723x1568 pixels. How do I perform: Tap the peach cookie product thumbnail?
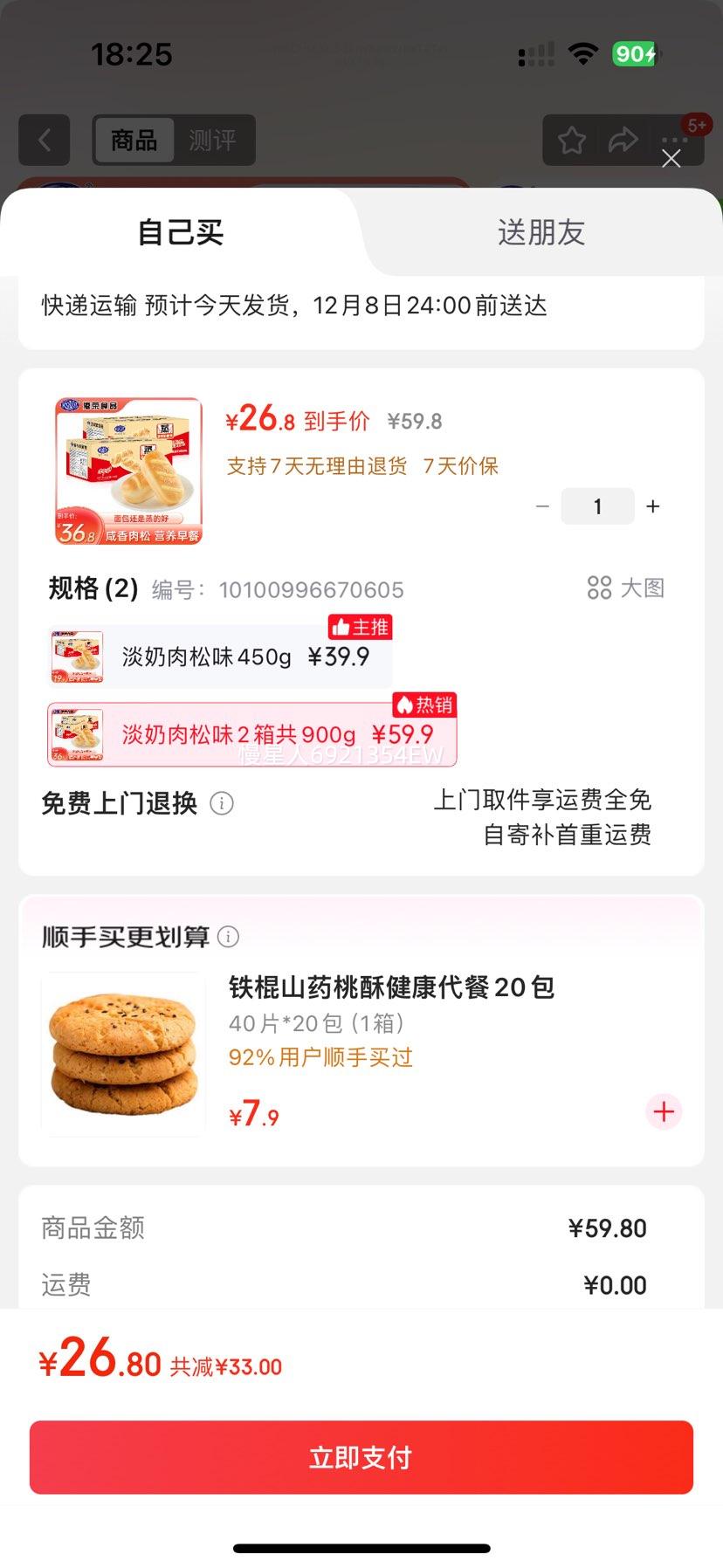122,1053
